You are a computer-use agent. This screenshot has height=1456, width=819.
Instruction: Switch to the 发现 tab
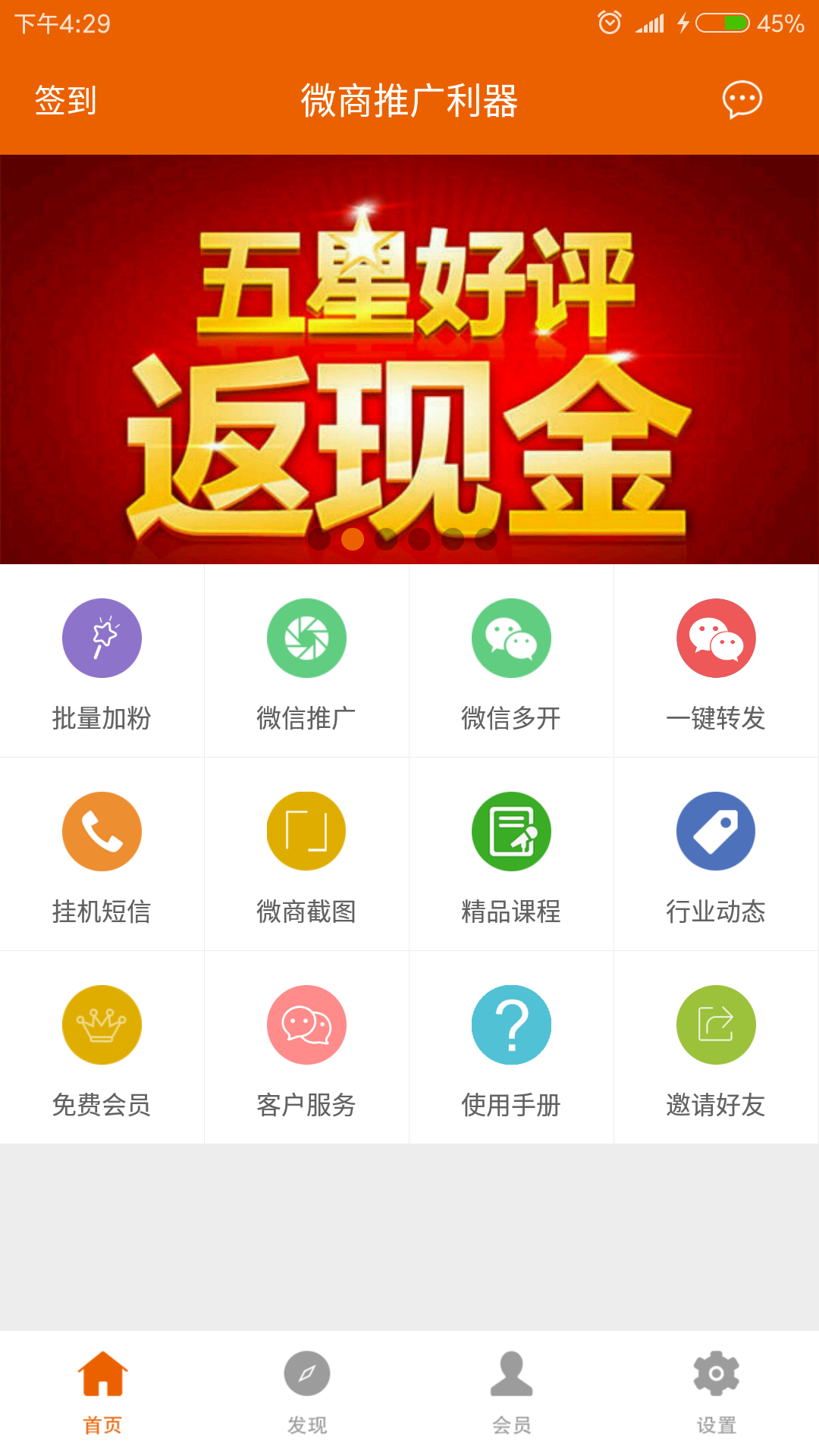[x=307, y=1393]
